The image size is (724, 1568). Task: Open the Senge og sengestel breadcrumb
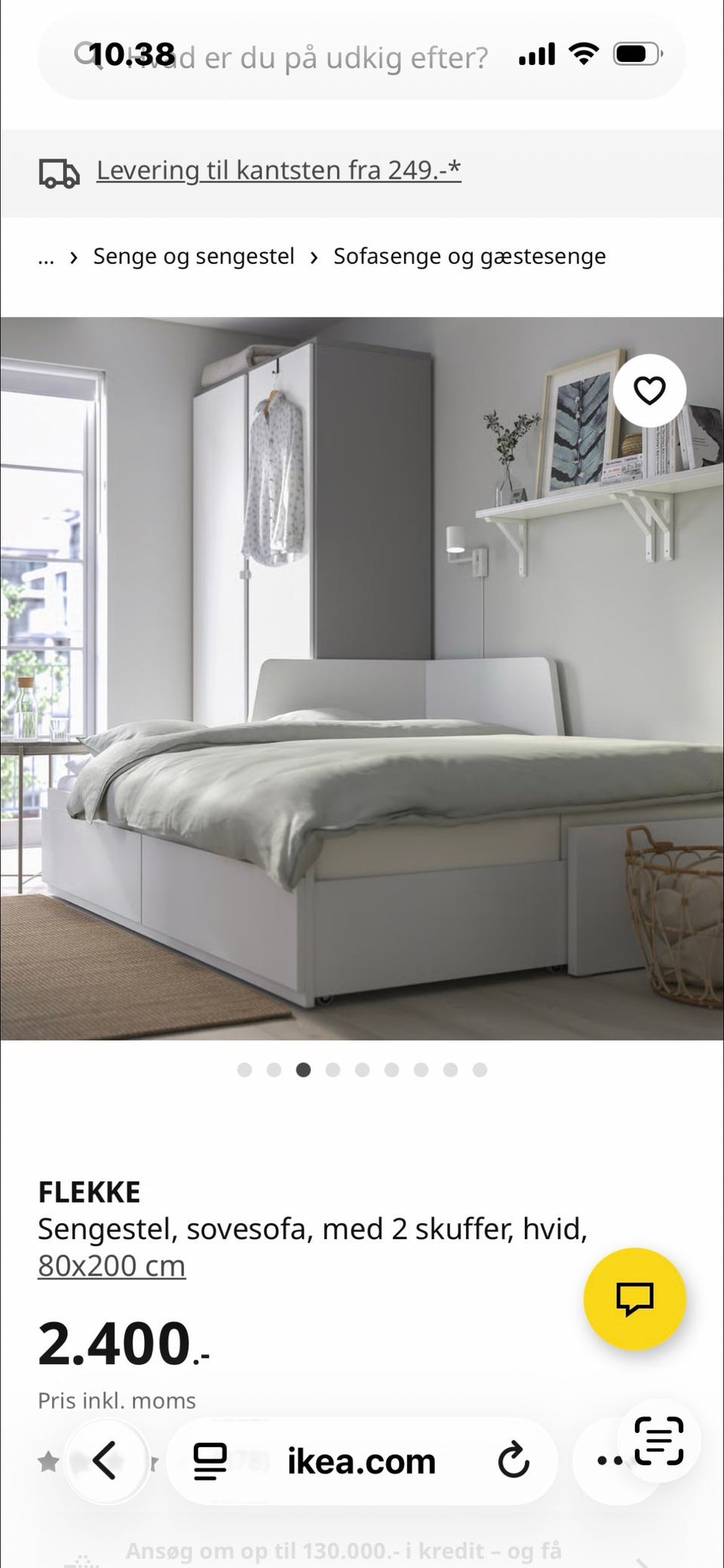(x=193, y=257)
